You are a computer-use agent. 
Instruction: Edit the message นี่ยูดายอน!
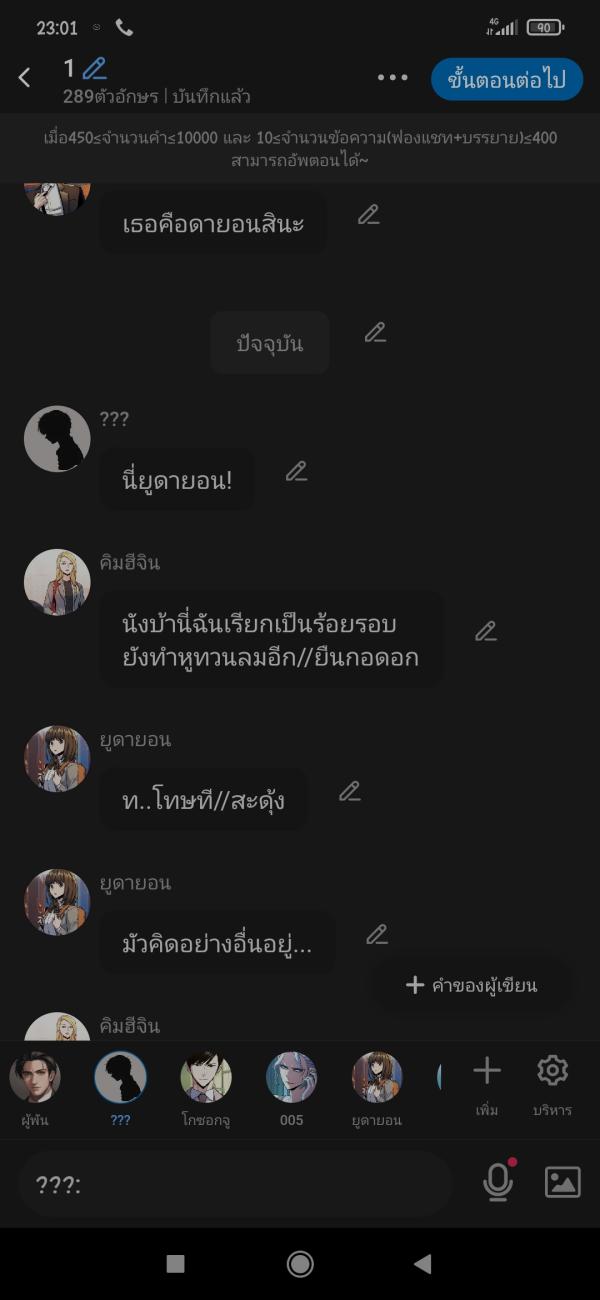click(x=296, y=471)
